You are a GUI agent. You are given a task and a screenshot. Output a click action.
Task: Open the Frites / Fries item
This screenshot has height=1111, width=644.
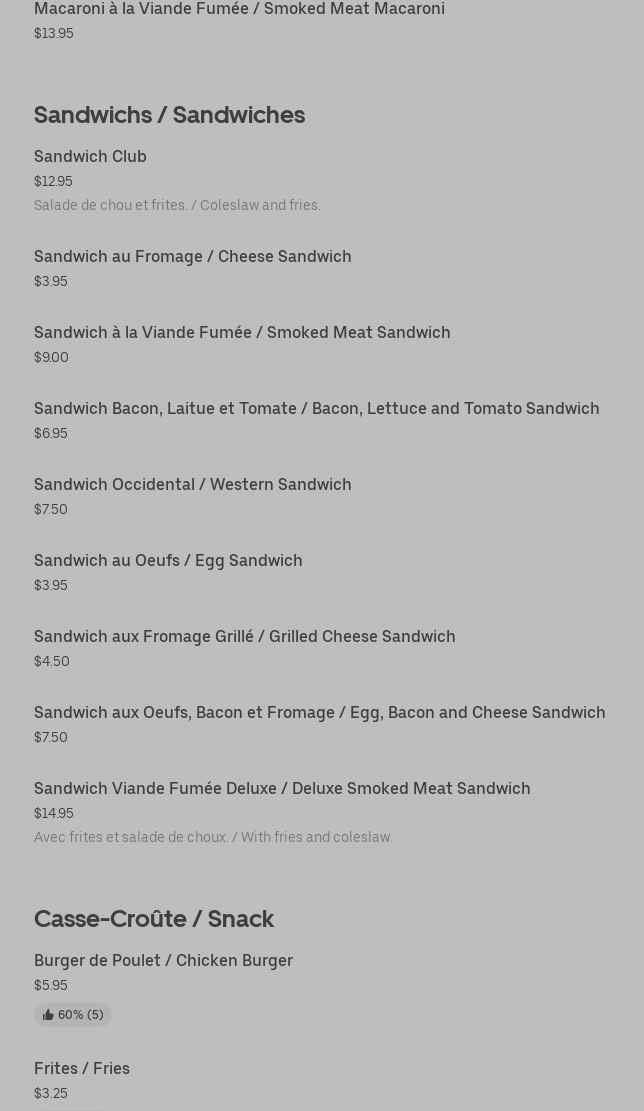[82, 1069]
